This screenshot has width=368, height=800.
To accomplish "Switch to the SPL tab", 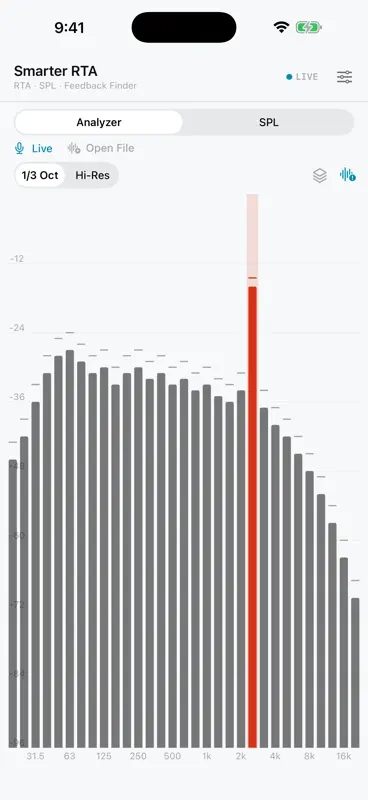I will click(268, 122).
